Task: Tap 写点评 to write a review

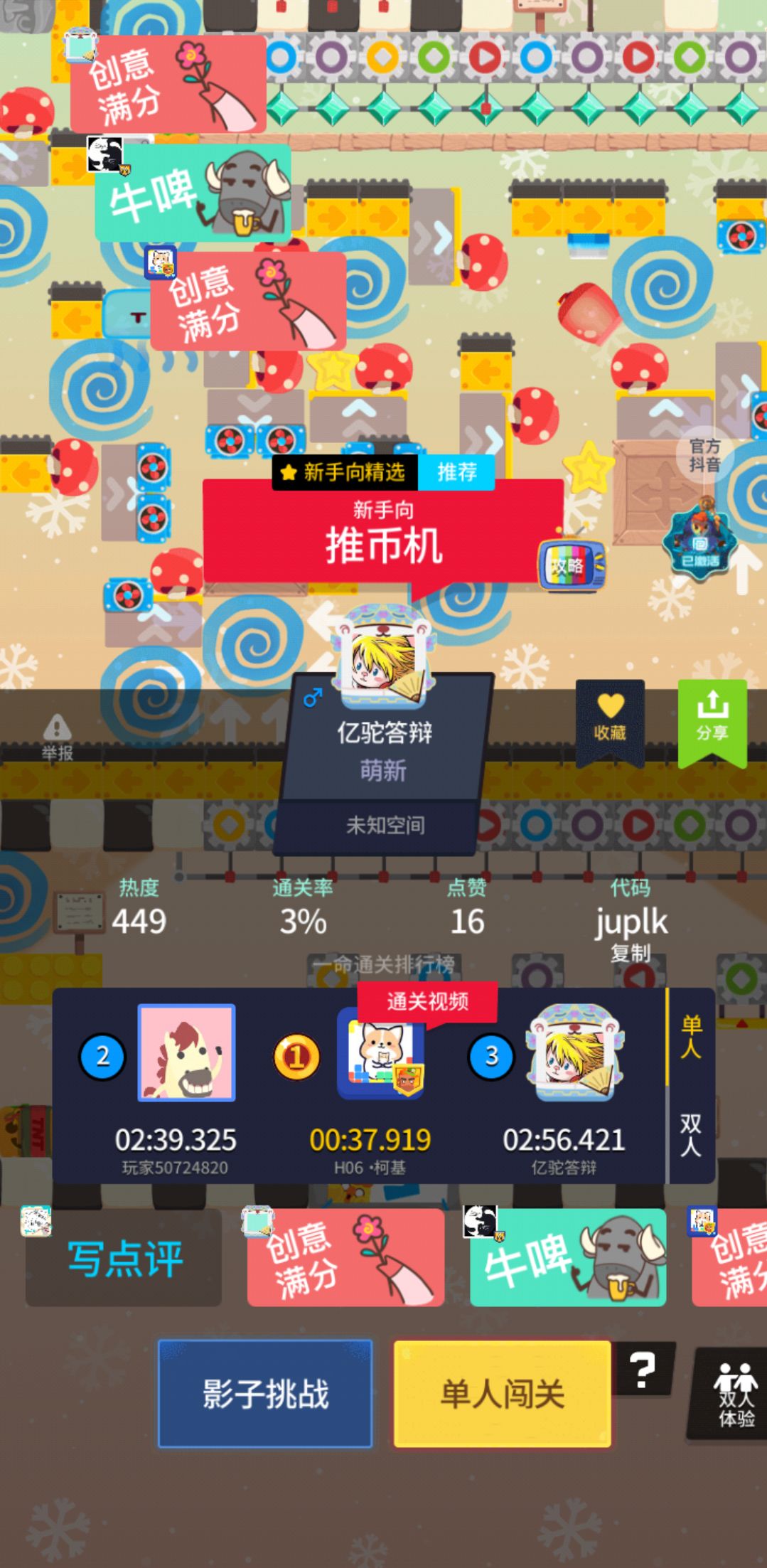Action: click(x=124, y=1259)
